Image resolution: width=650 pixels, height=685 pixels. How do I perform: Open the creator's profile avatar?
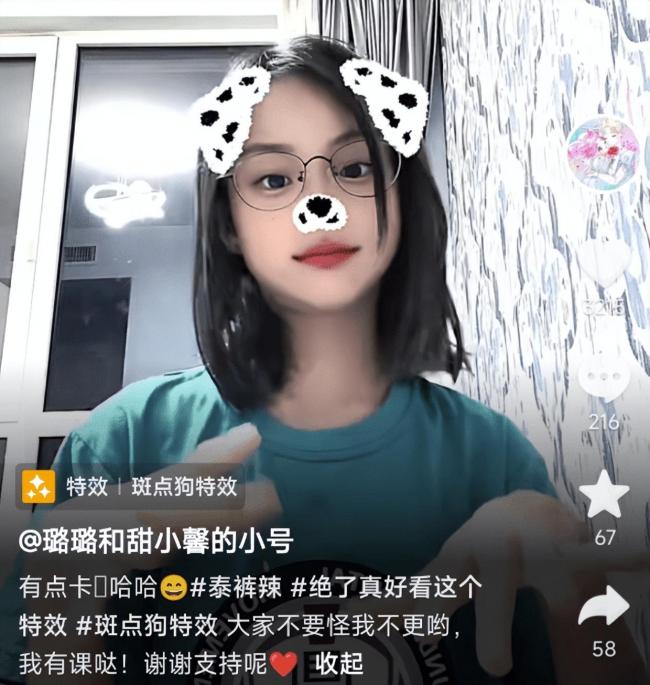602,153
